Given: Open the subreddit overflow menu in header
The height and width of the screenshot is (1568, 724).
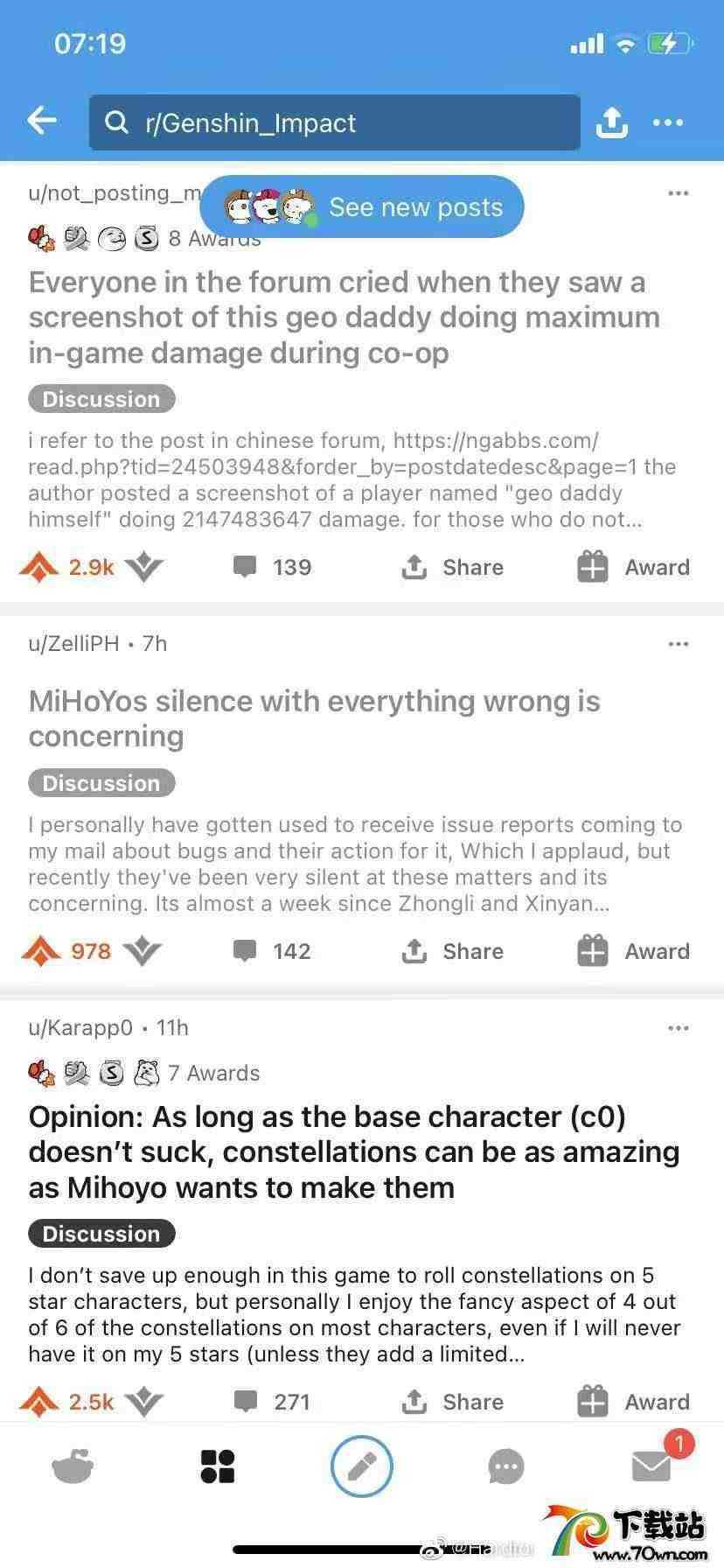Looking at the screenshot, I should pos(668,122).
